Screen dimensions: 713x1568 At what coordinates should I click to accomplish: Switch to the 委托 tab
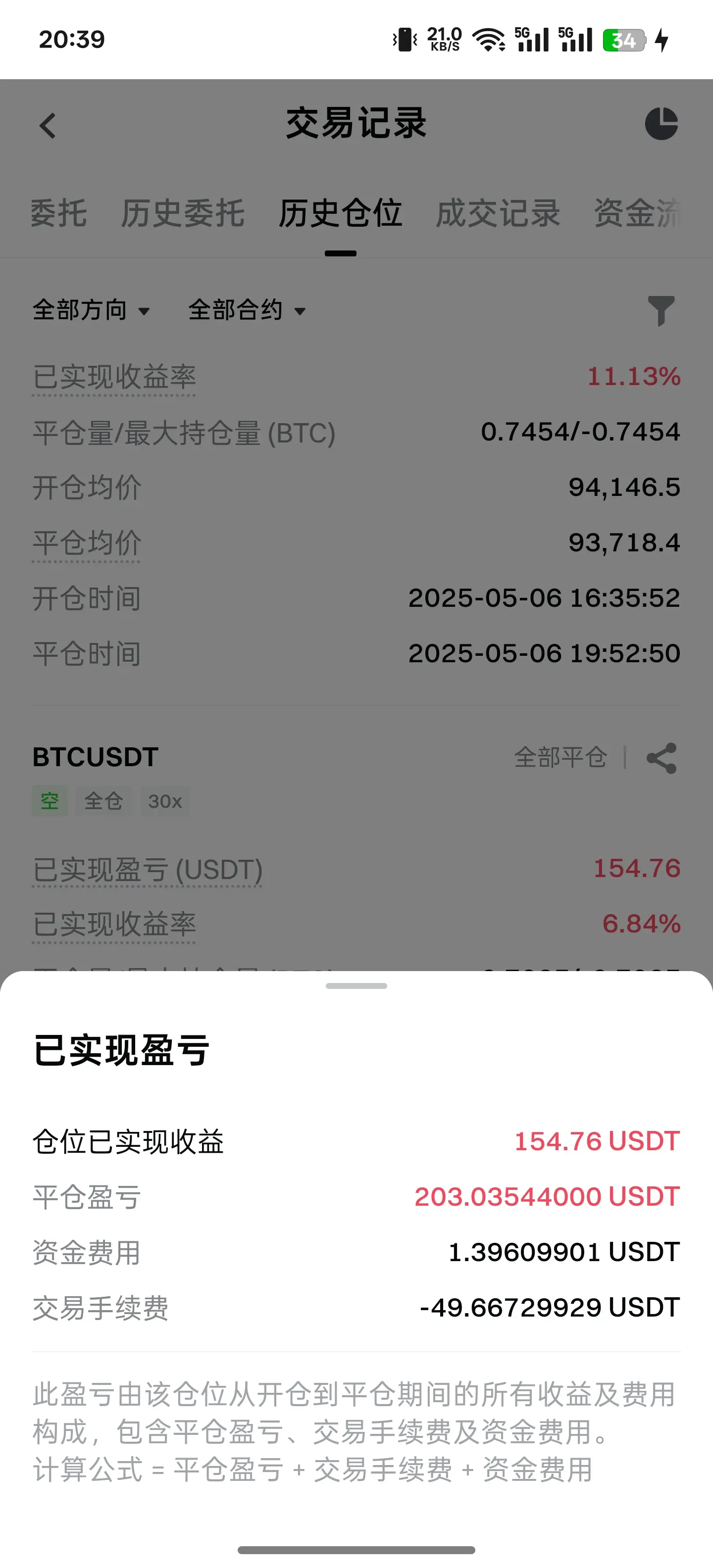click(58, 213)
